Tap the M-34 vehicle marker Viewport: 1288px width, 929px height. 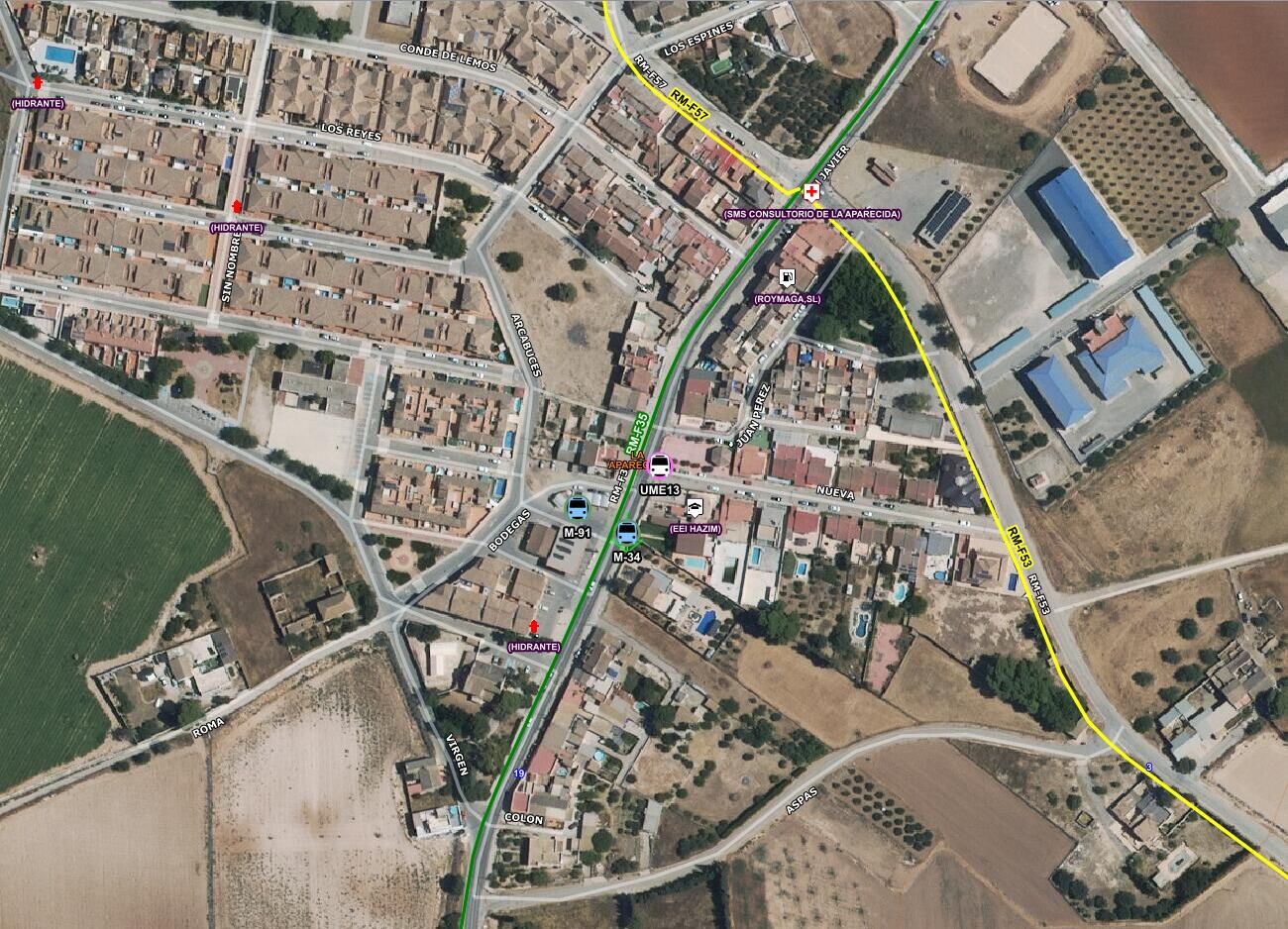[x=627, y=534]
